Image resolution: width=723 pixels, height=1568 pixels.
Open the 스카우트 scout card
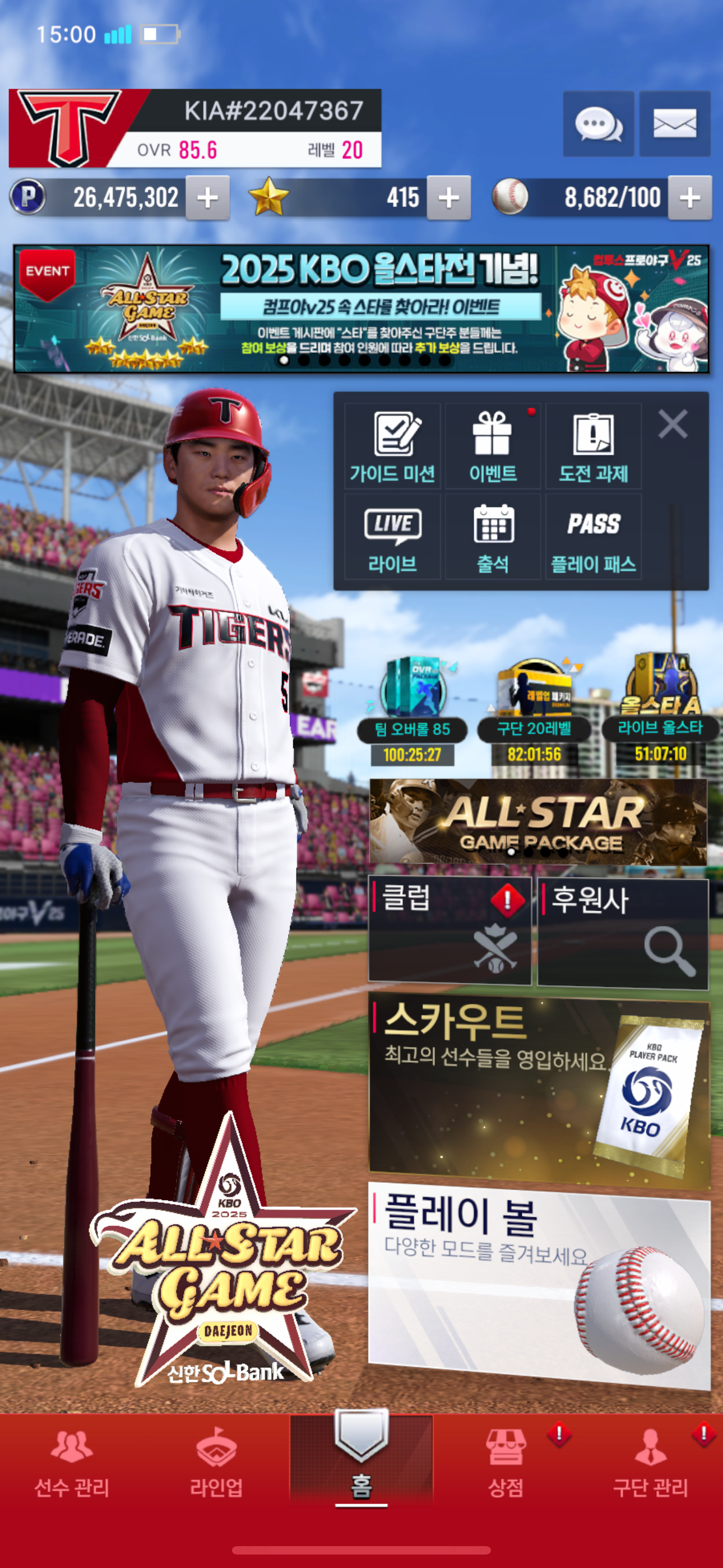tap(539, 1092)
